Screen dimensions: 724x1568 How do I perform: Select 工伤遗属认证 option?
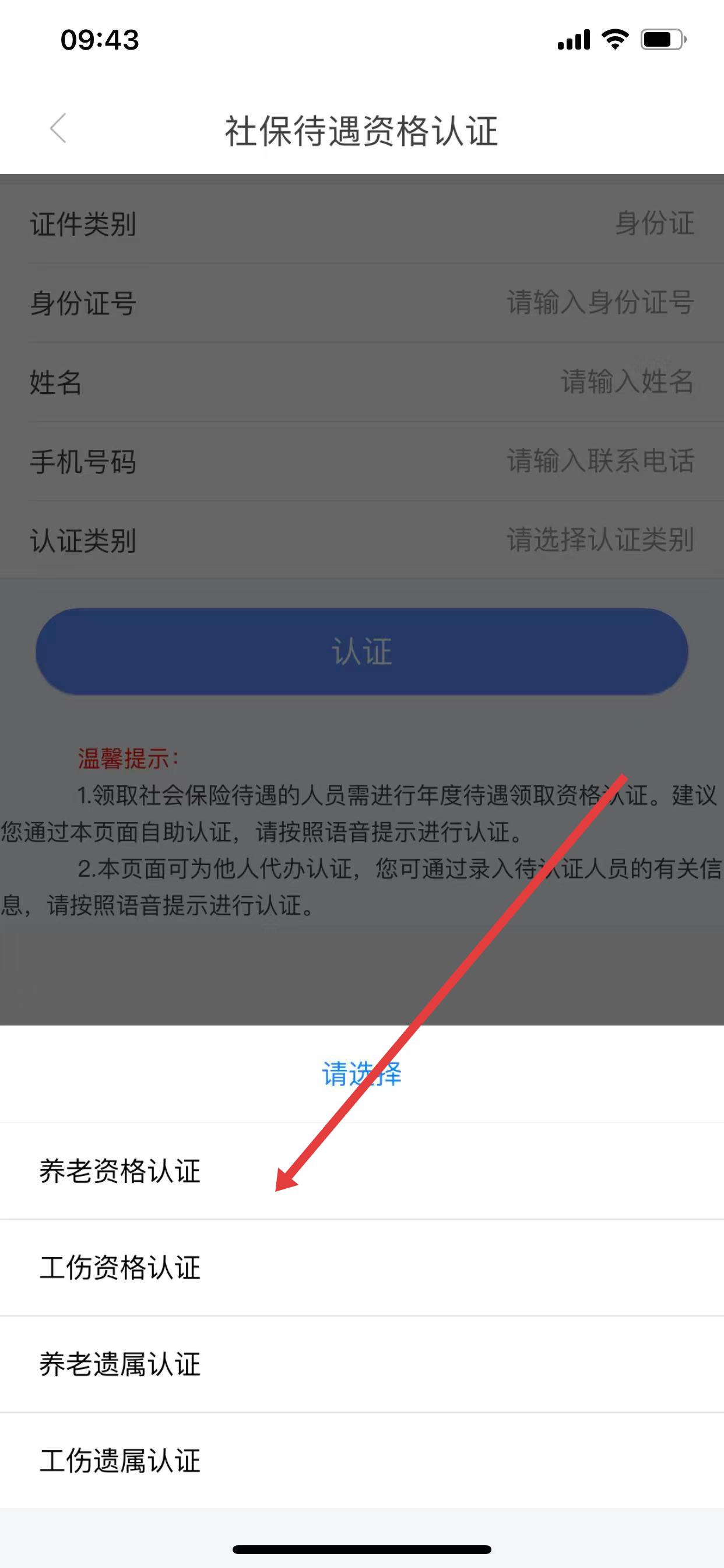(120, 1461)
